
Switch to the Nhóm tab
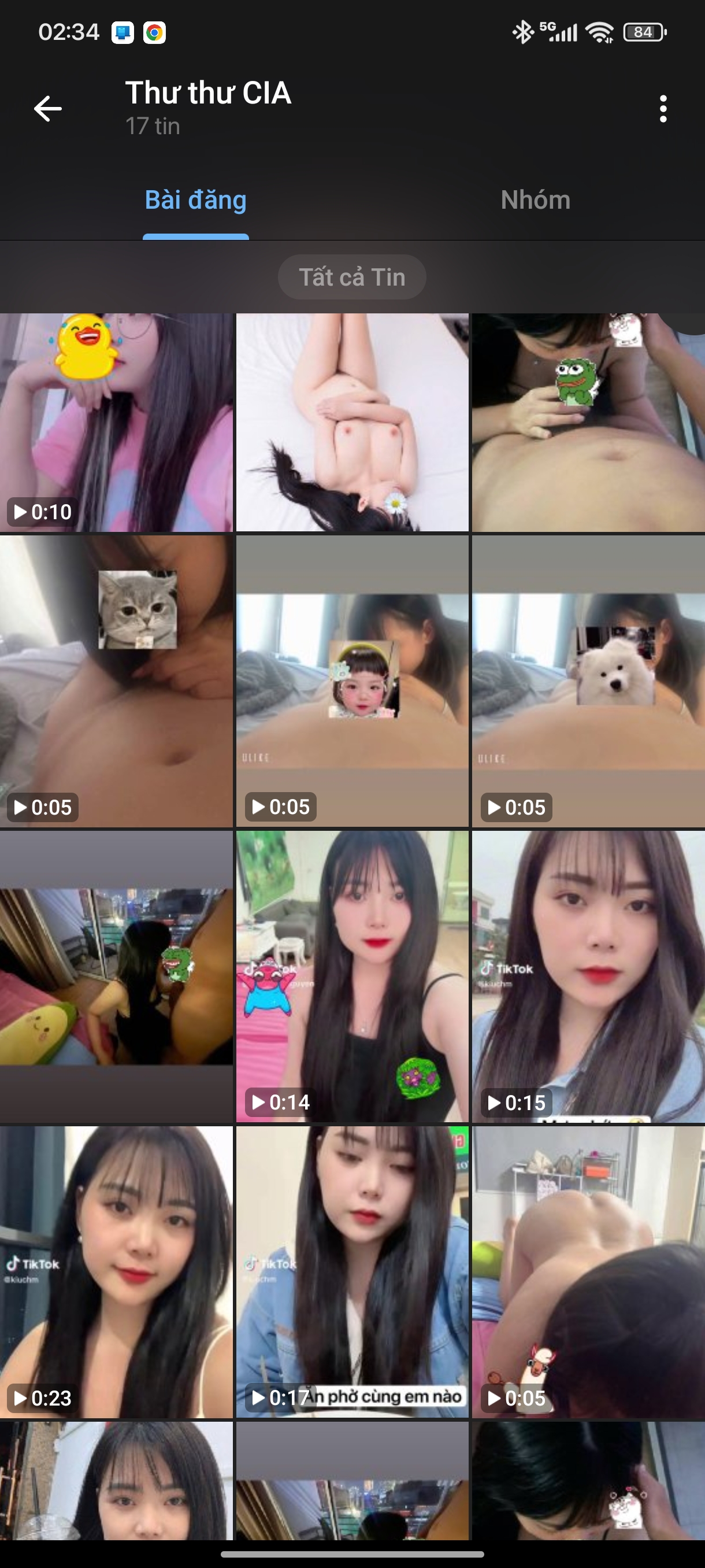pos(535,199)
